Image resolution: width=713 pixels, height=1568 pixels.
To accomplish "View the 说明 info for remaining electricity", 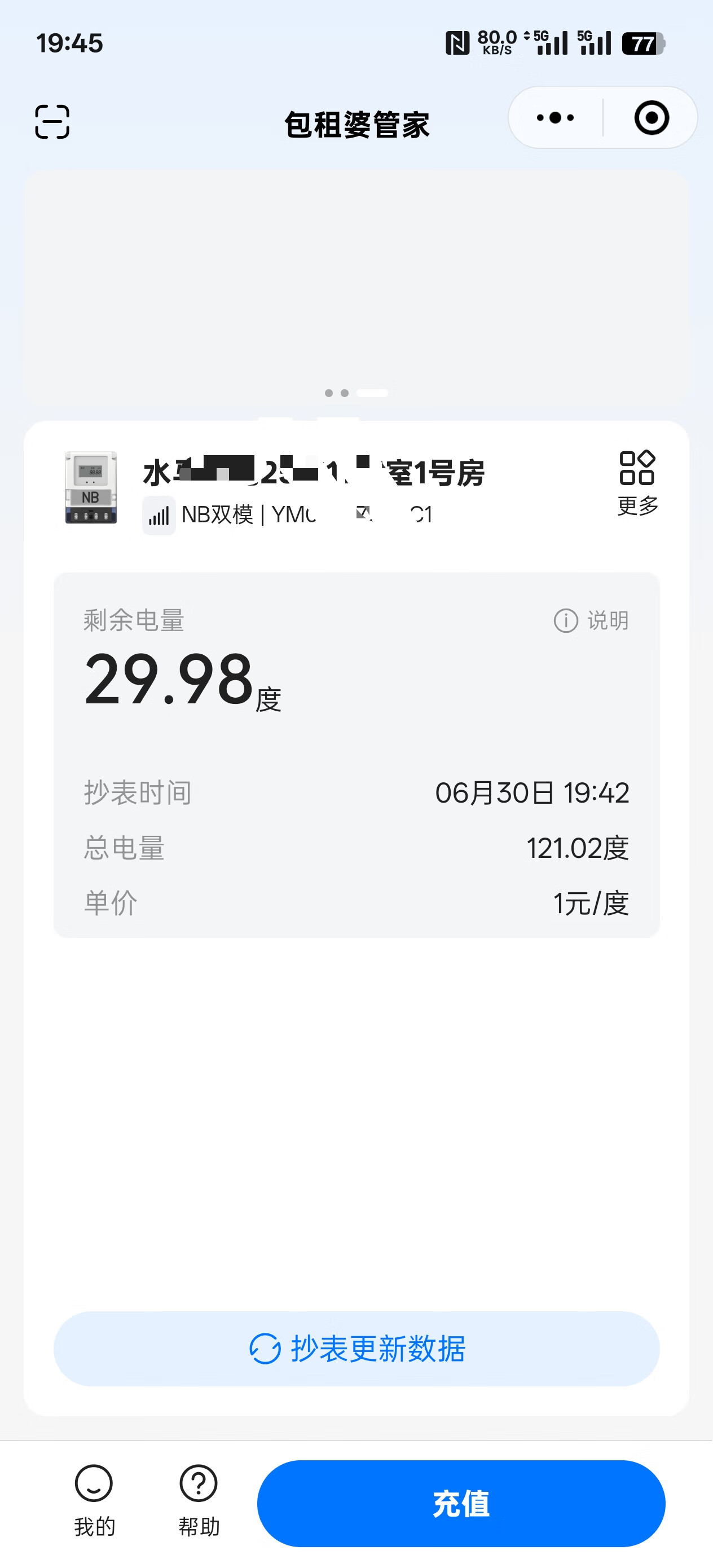I will [591, 621].
